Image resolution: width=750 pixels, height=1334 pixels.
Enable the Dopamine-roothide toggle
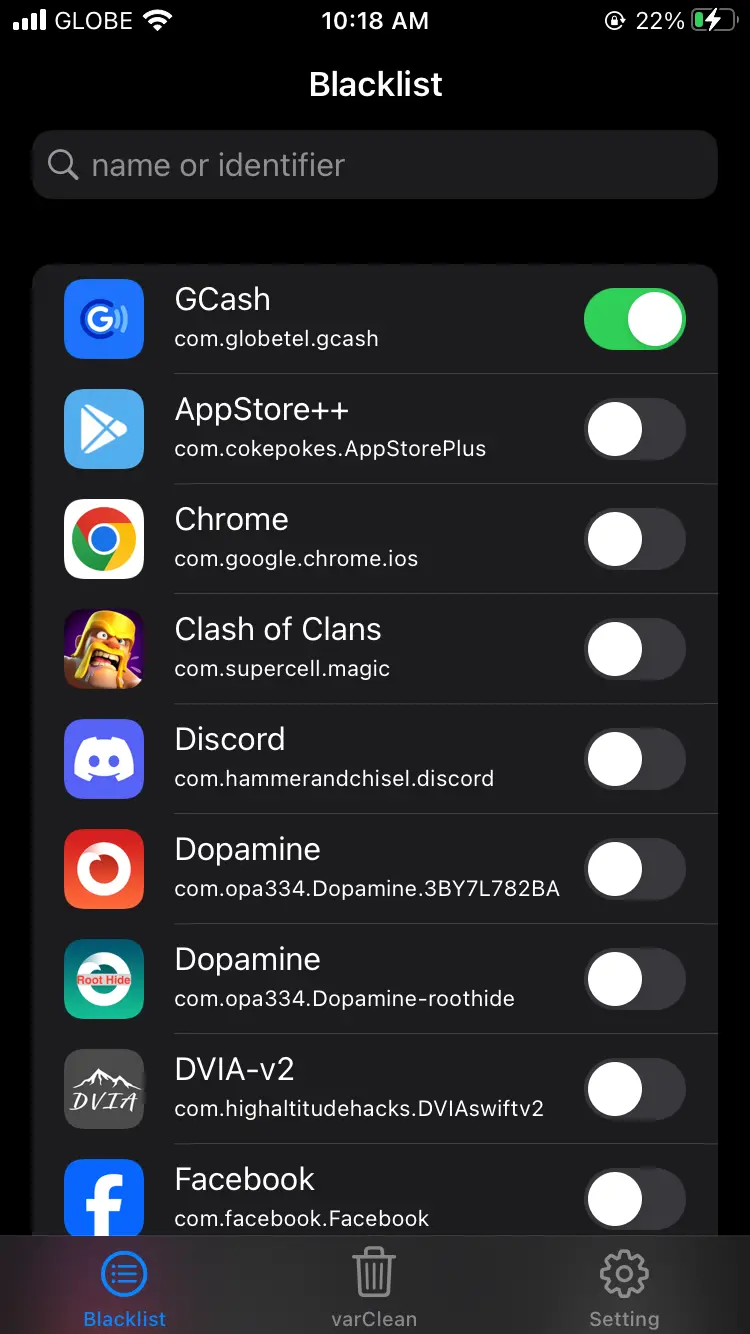coord(635,980)
